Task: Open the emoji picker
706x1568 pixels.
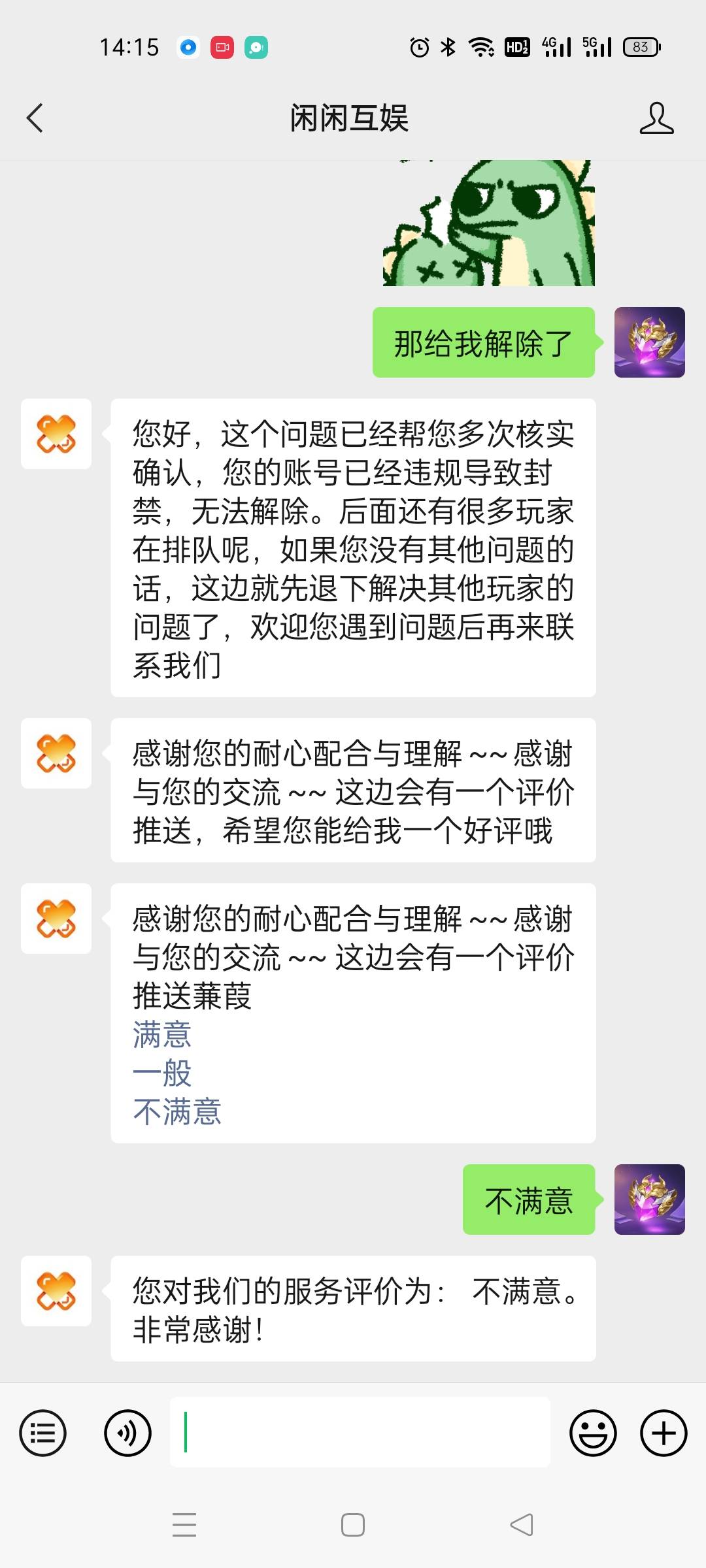Action: (x=593, y=1433)
